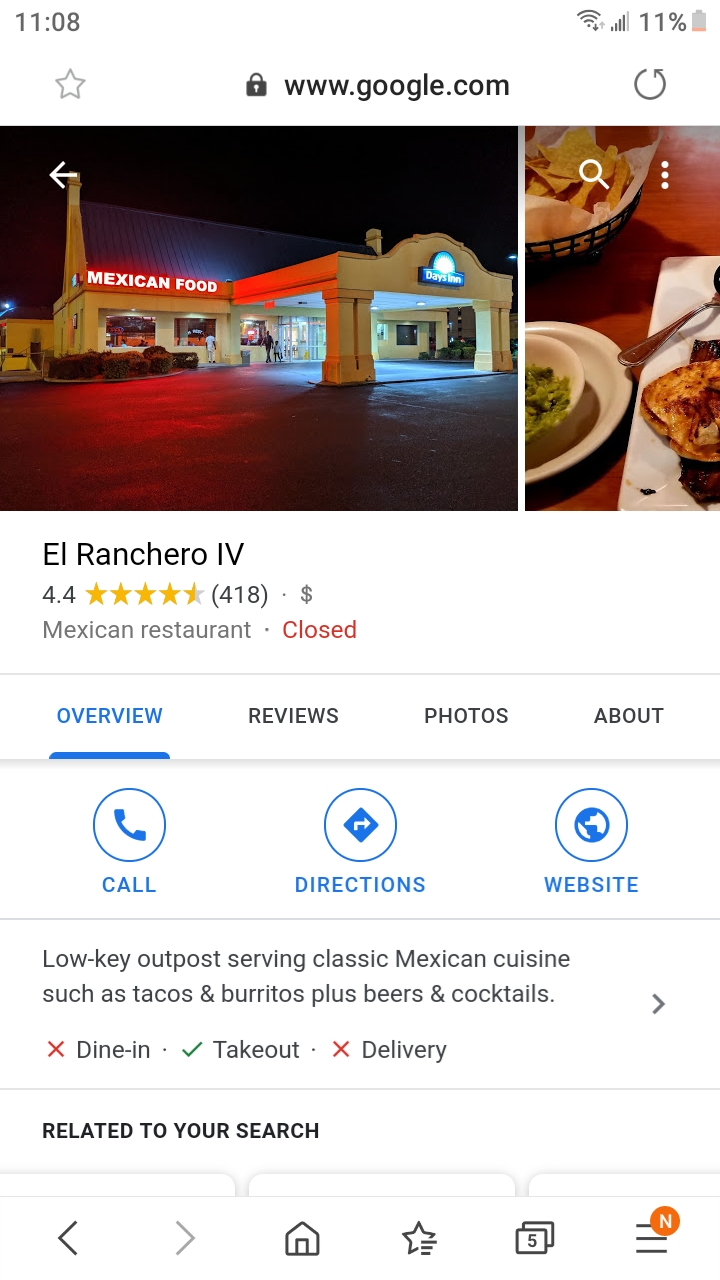Call El Ranchero IV

pyautogui.click(x=129, y=841)
